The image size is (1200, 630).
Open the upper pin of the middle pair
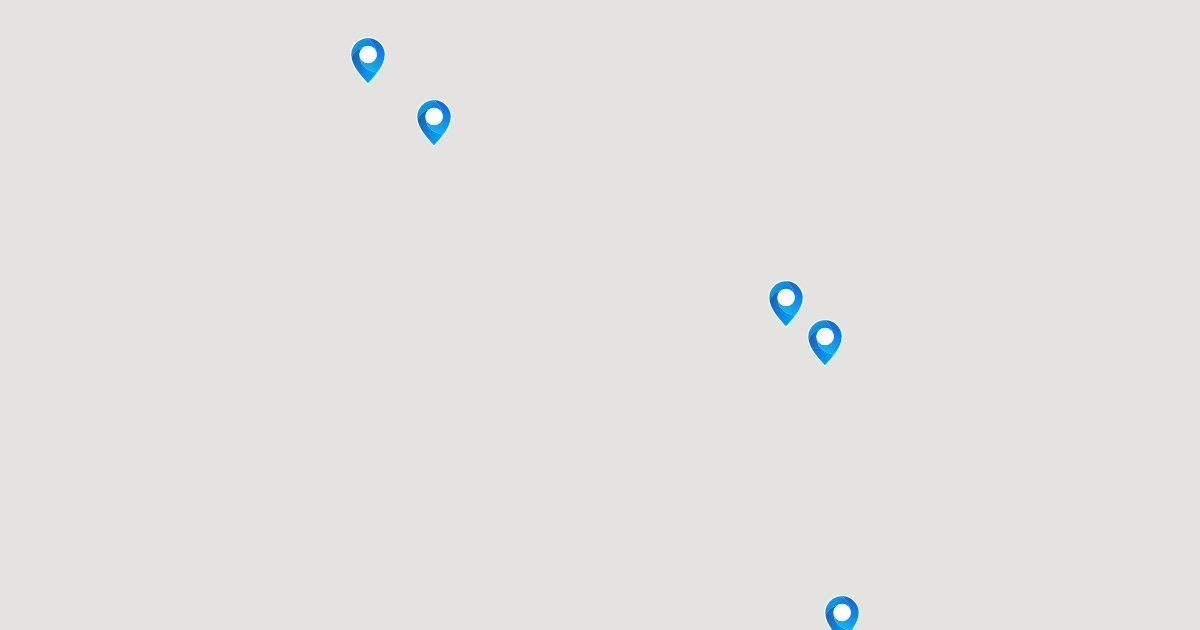coord(786,301)
